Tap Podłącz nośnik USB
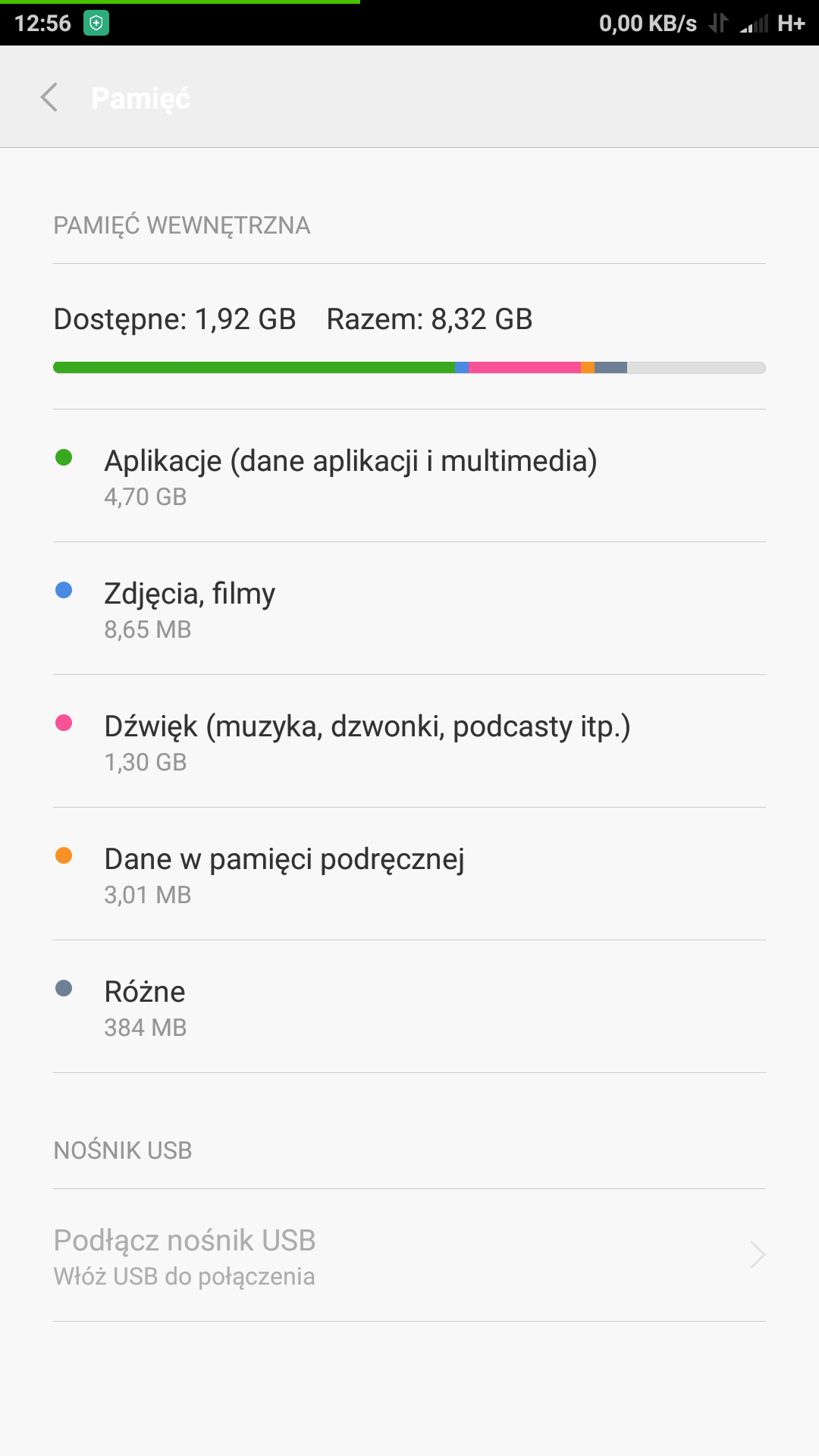The width and height of the screenshot is (819, 1456). 409,1256
